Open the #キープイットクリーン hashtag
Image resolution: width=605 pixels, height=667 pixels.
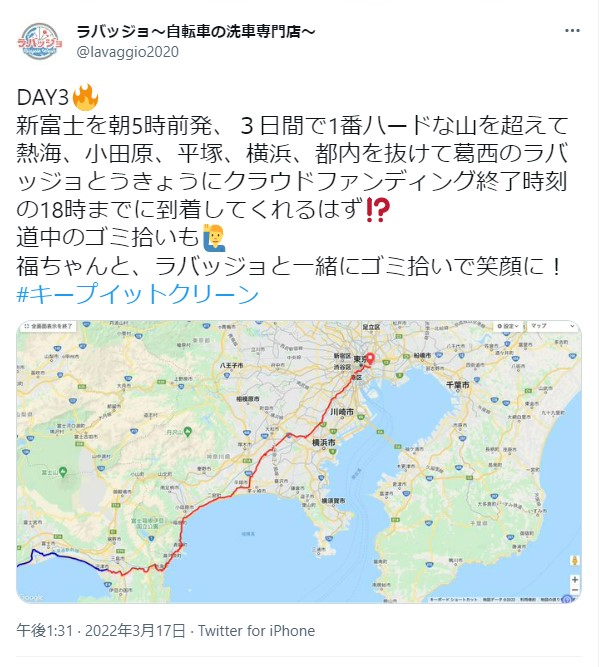[x=137, y=294]
